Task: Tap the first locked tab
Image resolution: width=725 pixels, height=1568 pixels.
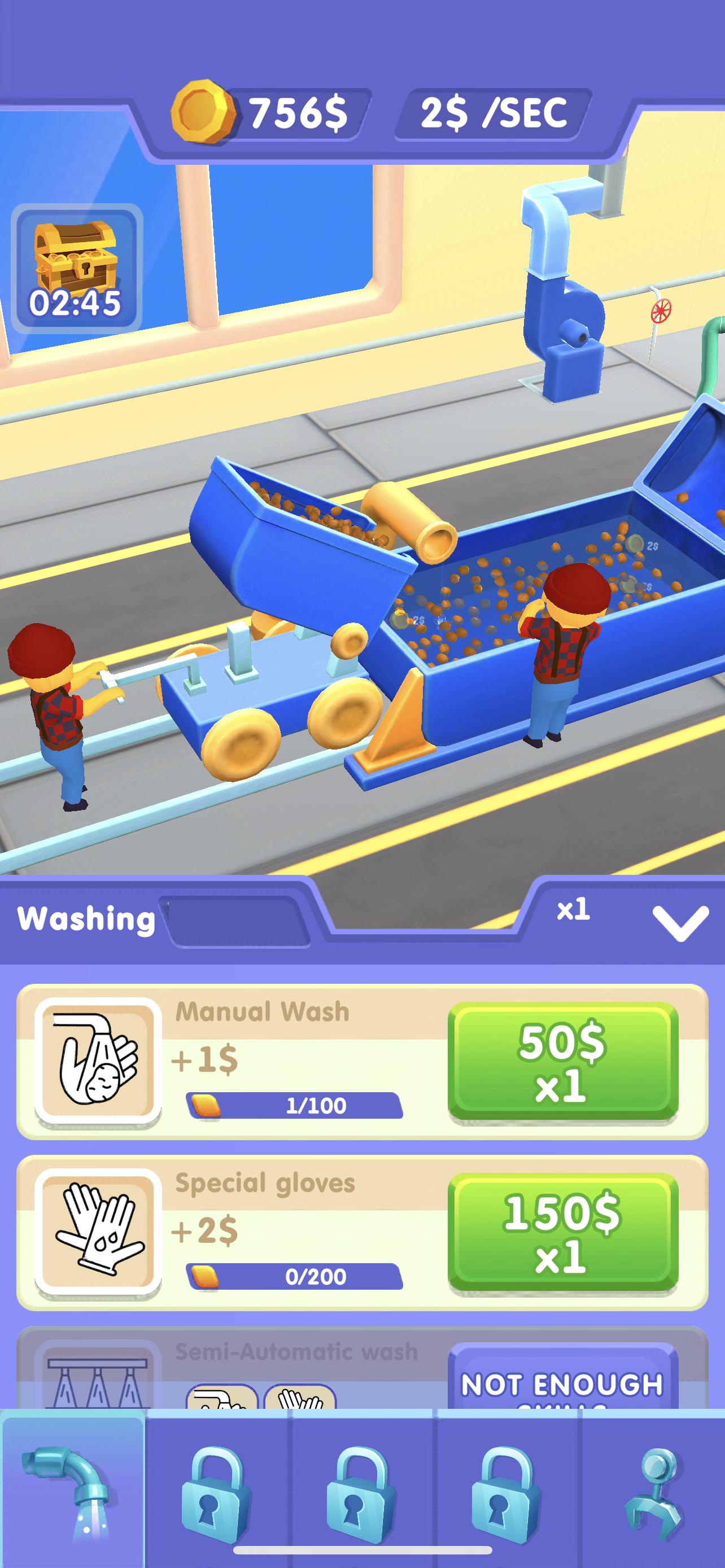Action: [218, 1488]
